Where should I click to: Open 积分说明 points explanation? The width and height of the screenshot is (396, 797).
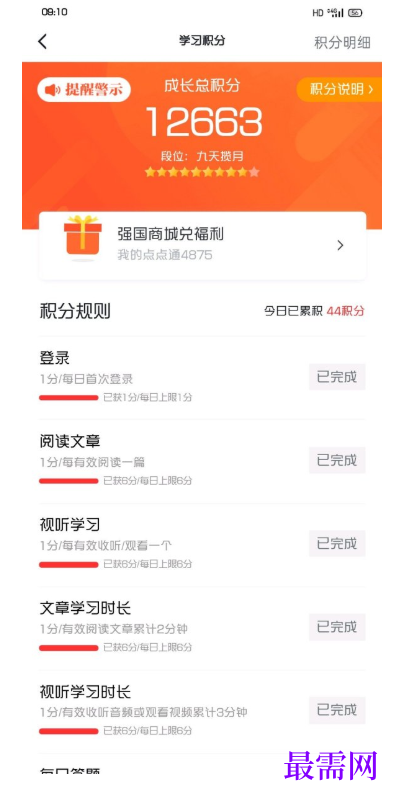pyautogui.click(x=340, y=89)
